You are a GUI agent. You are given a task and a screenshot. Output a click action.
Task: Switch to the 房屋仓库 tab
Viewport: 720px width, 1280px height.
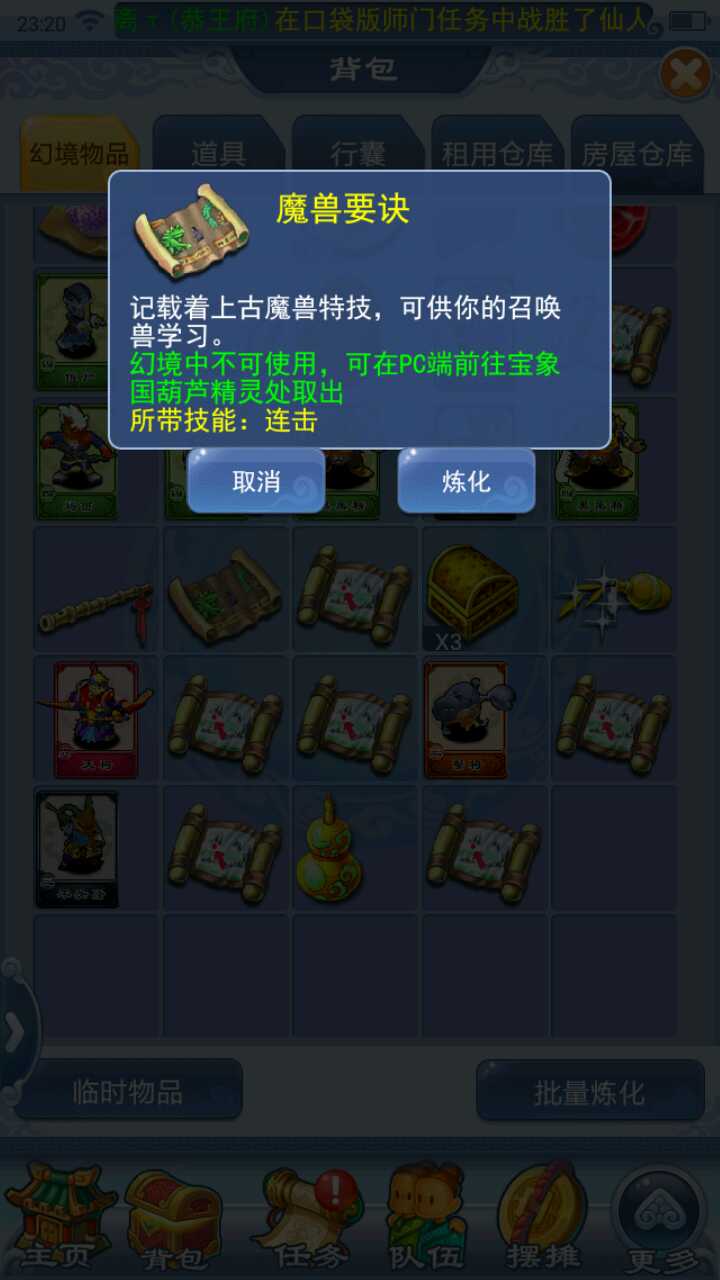coord(637,153)
